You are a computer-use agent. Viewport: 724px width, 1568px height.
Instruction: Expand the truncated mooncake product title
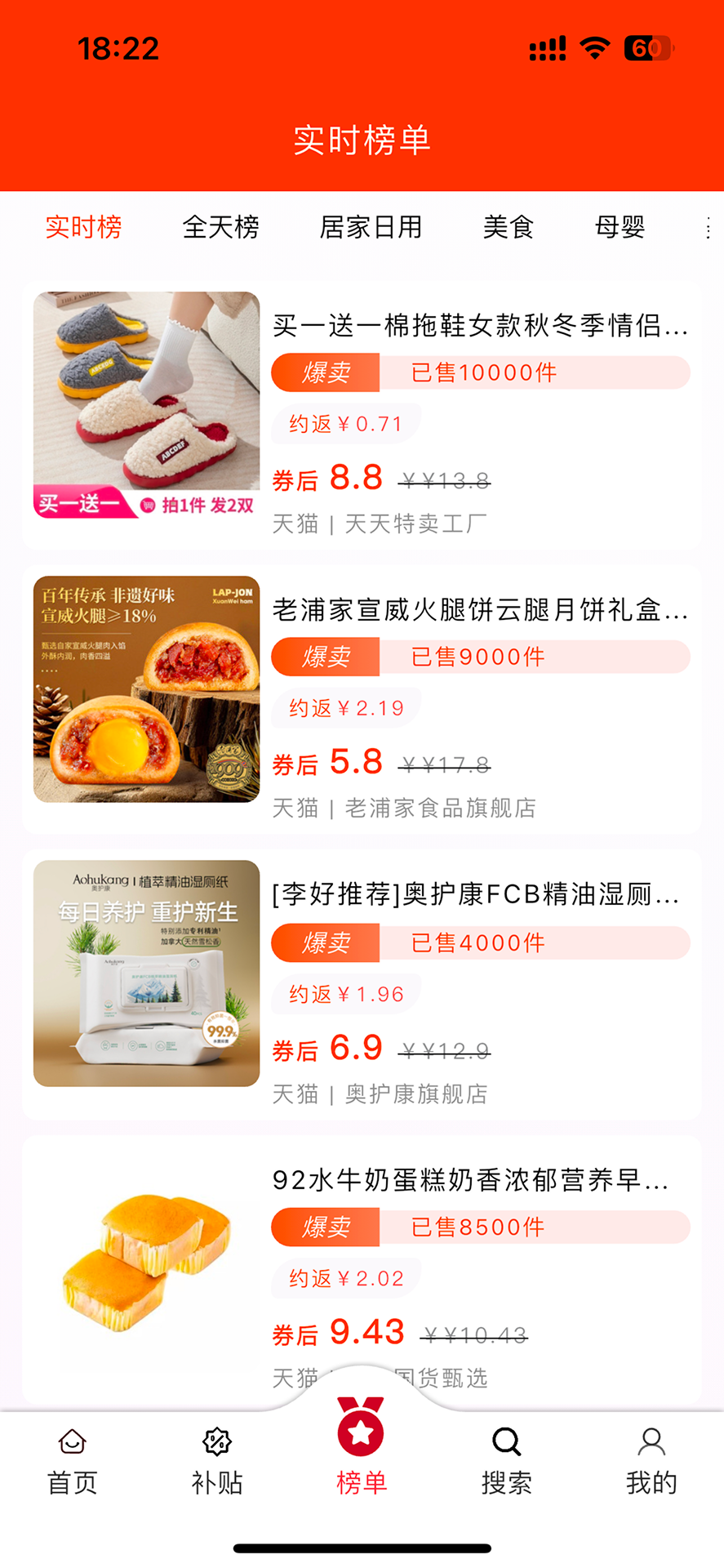480,612
